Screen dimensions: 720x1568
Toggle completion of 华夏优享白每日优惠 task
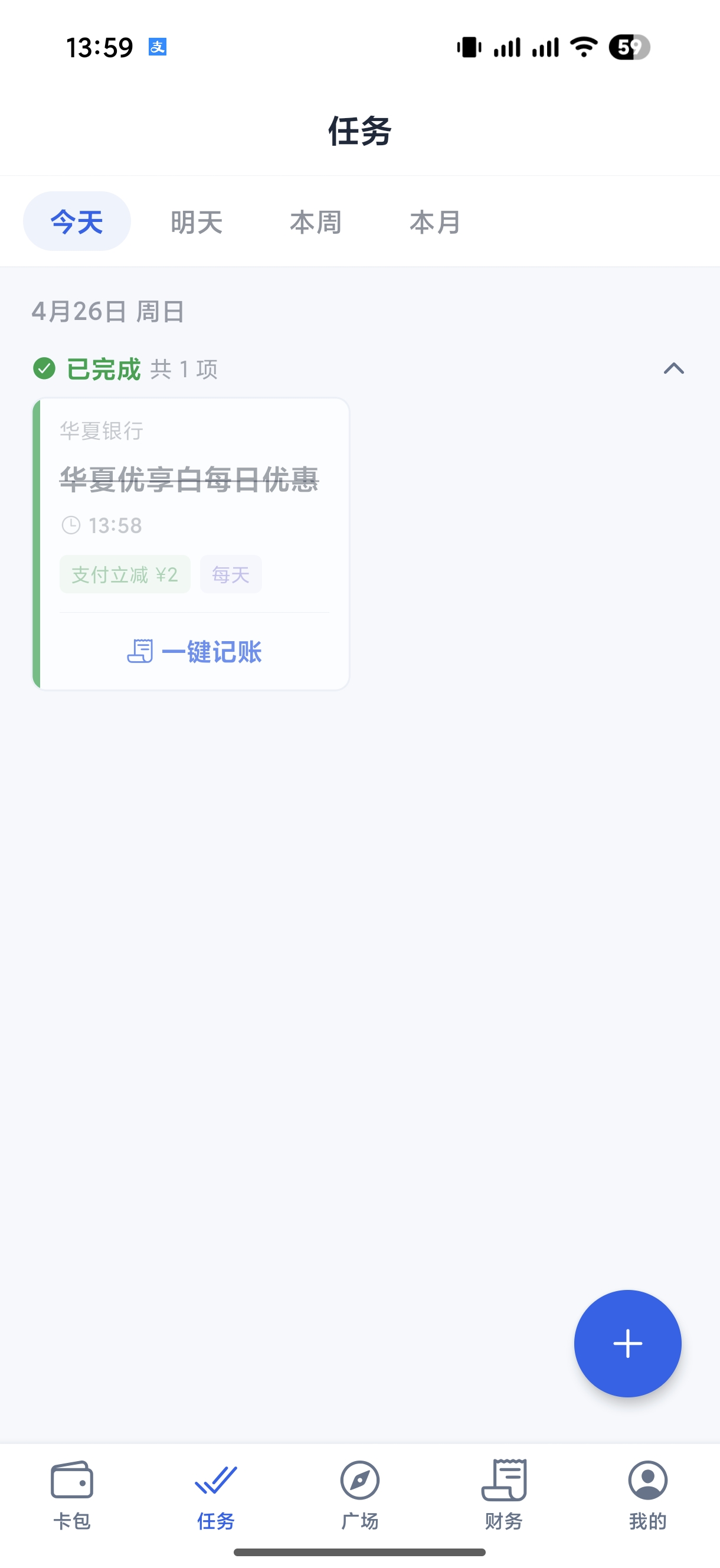point(189,481)
